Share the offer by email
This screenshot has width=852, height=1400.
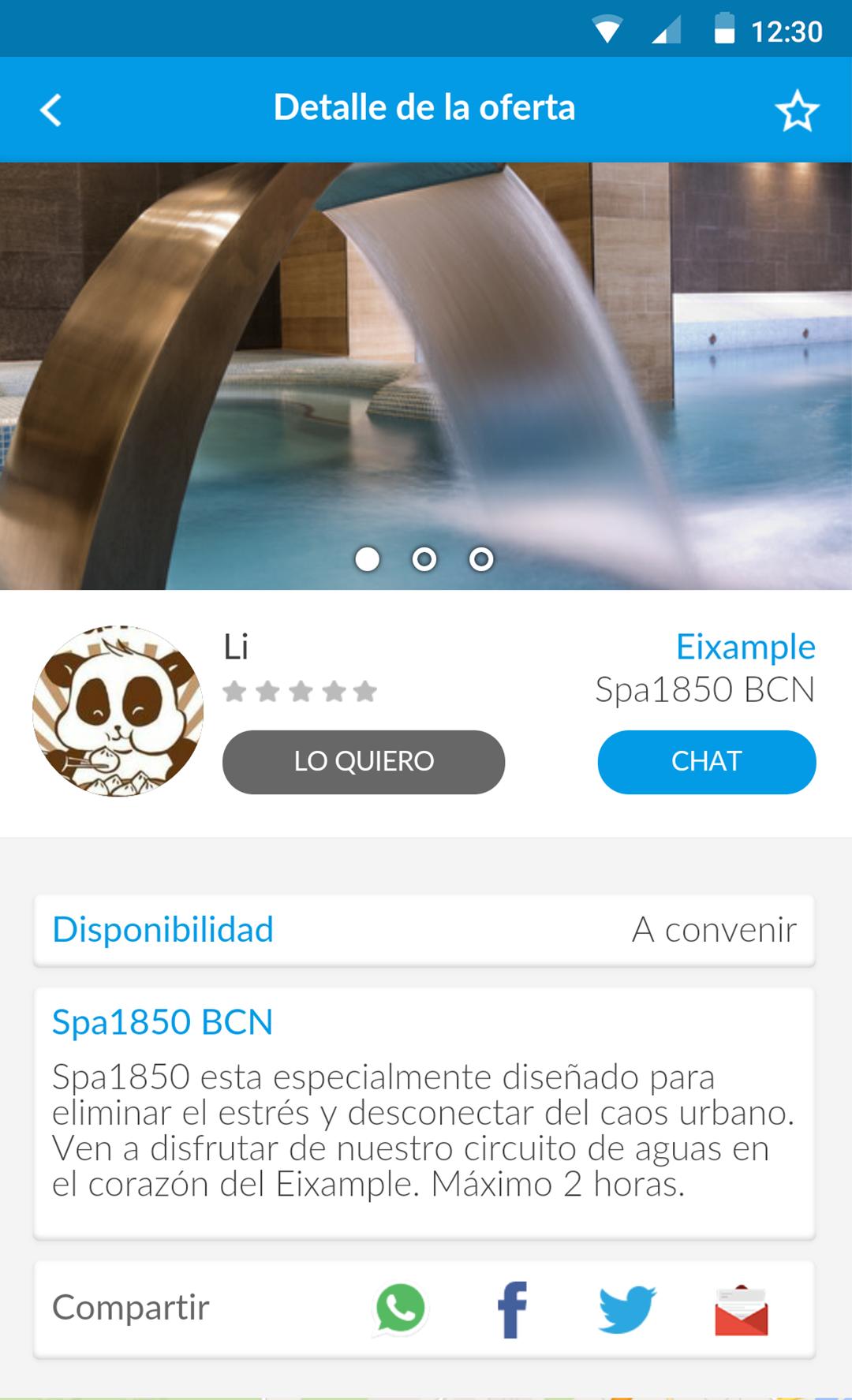pos(742,1311)
